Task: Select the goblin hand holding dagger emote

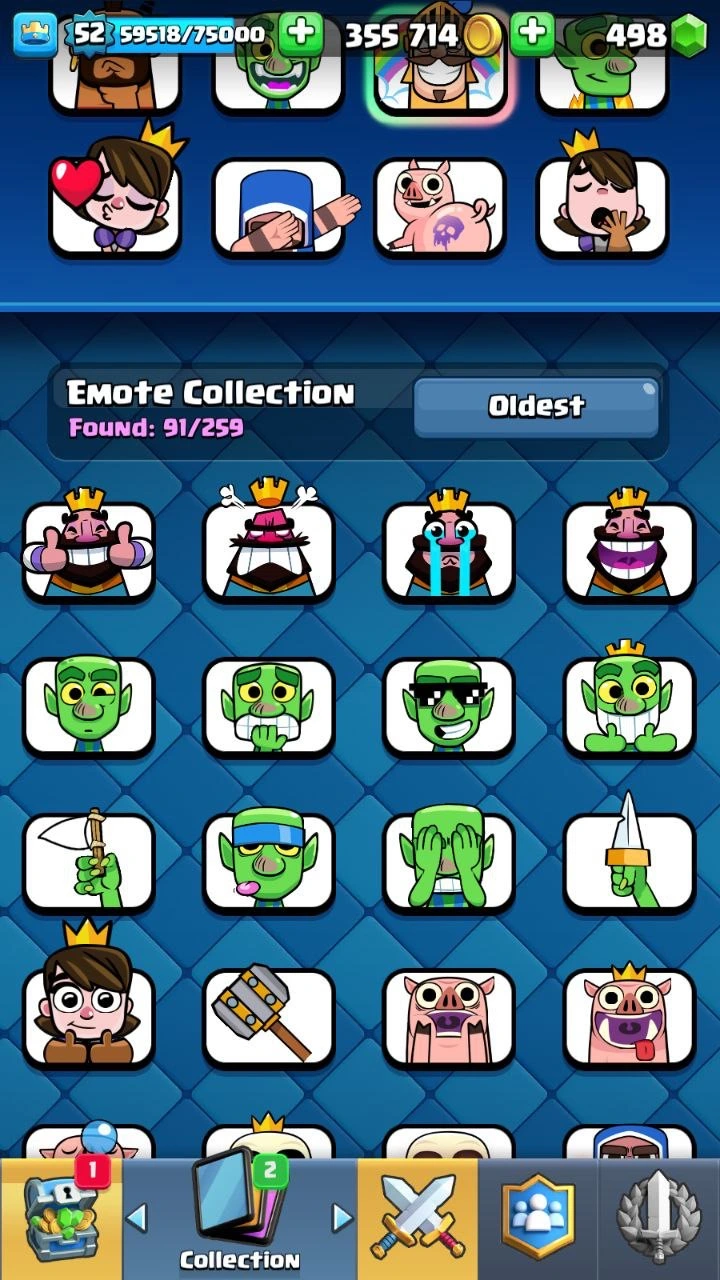Action: 629,862
